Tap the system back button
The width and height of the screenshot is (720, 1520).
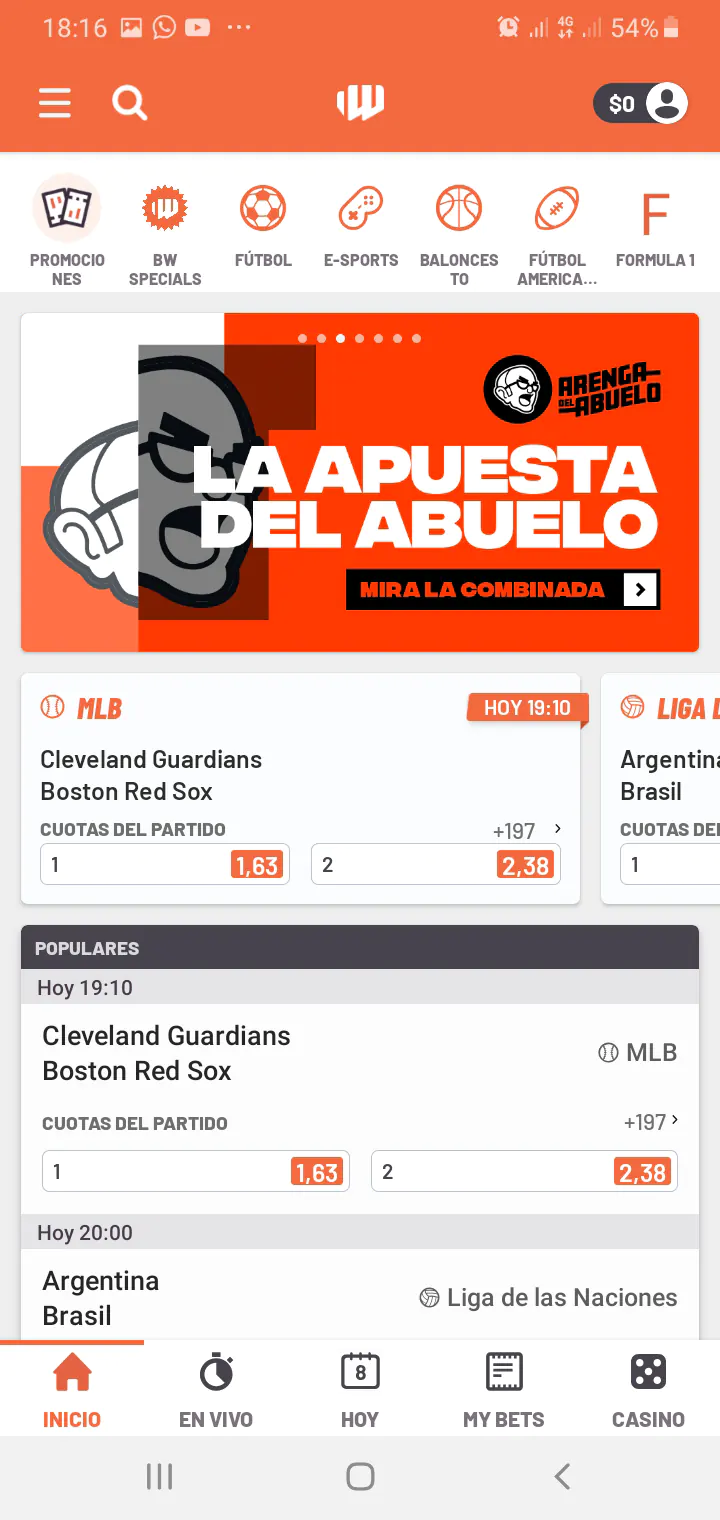pos(562,1476)
